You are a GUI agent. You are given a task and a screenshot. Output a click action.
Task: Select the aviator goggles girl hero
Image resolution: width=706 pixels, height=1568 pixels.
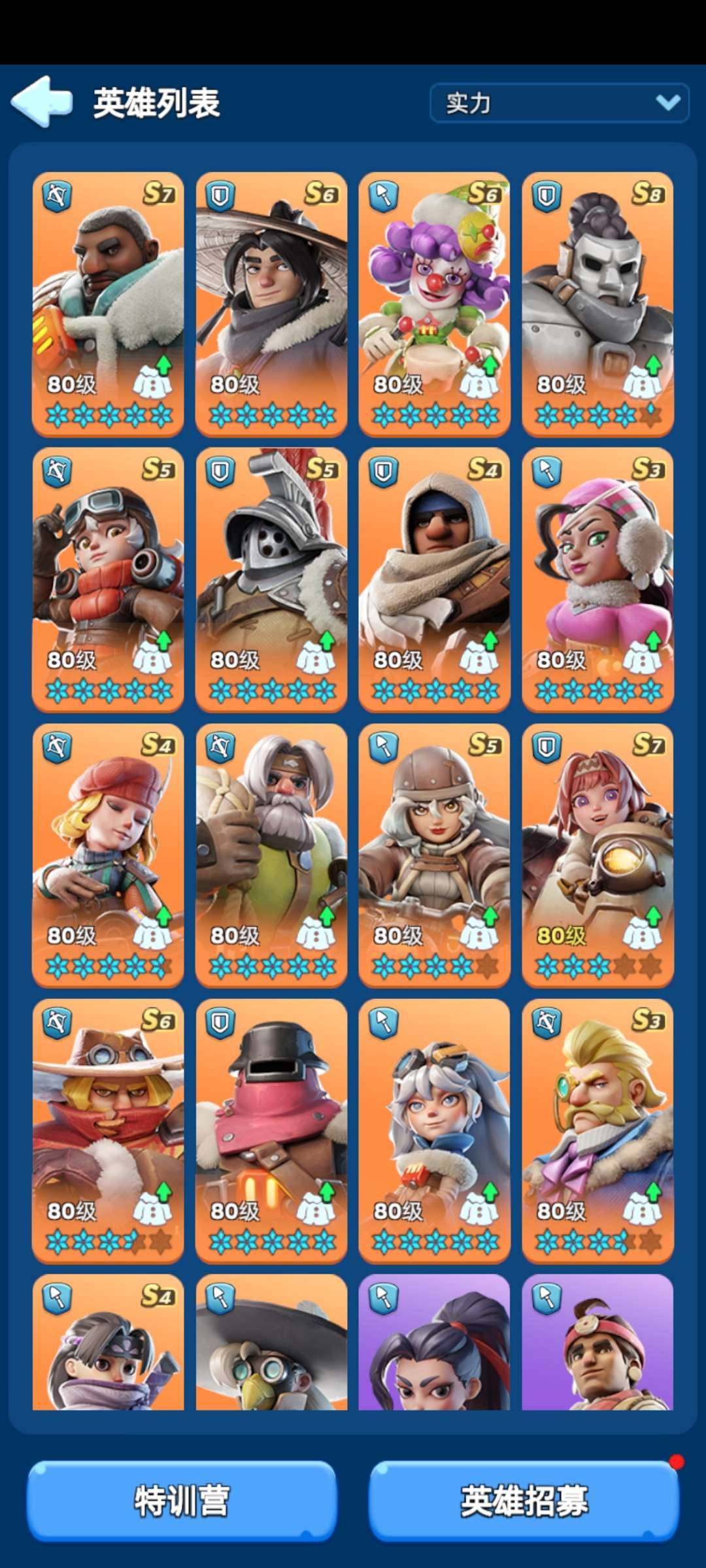(108, 580)
